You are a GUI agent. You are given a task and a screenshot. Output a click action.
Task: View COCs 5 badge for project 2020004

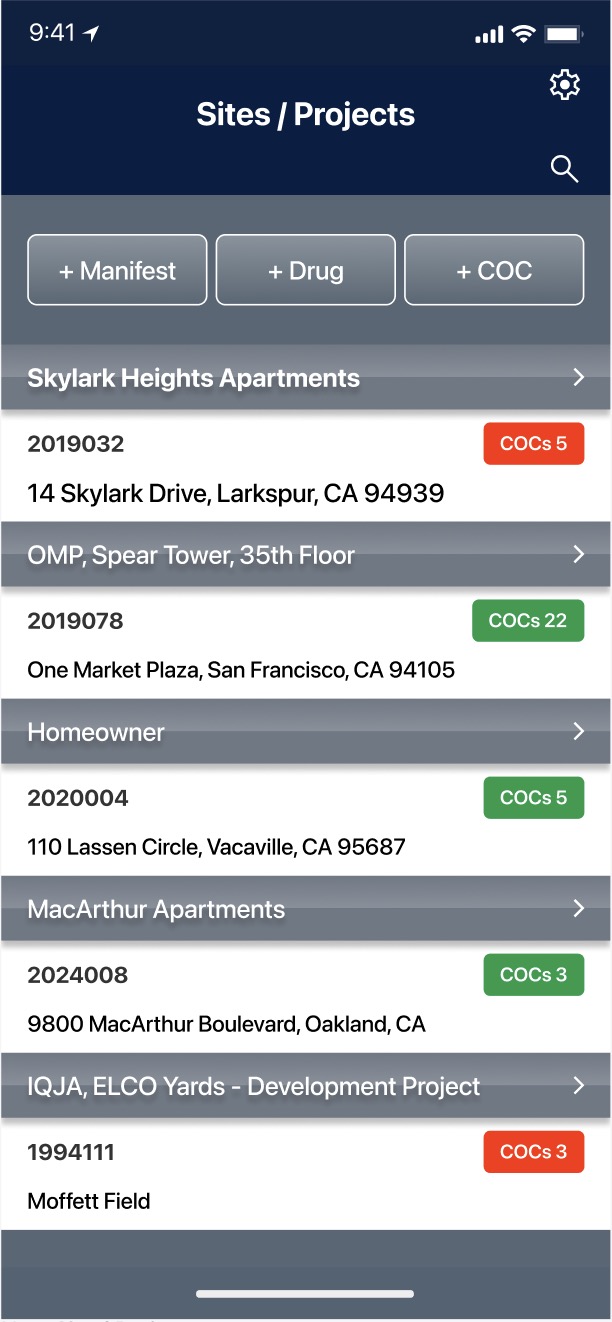[x=533, y=798]
